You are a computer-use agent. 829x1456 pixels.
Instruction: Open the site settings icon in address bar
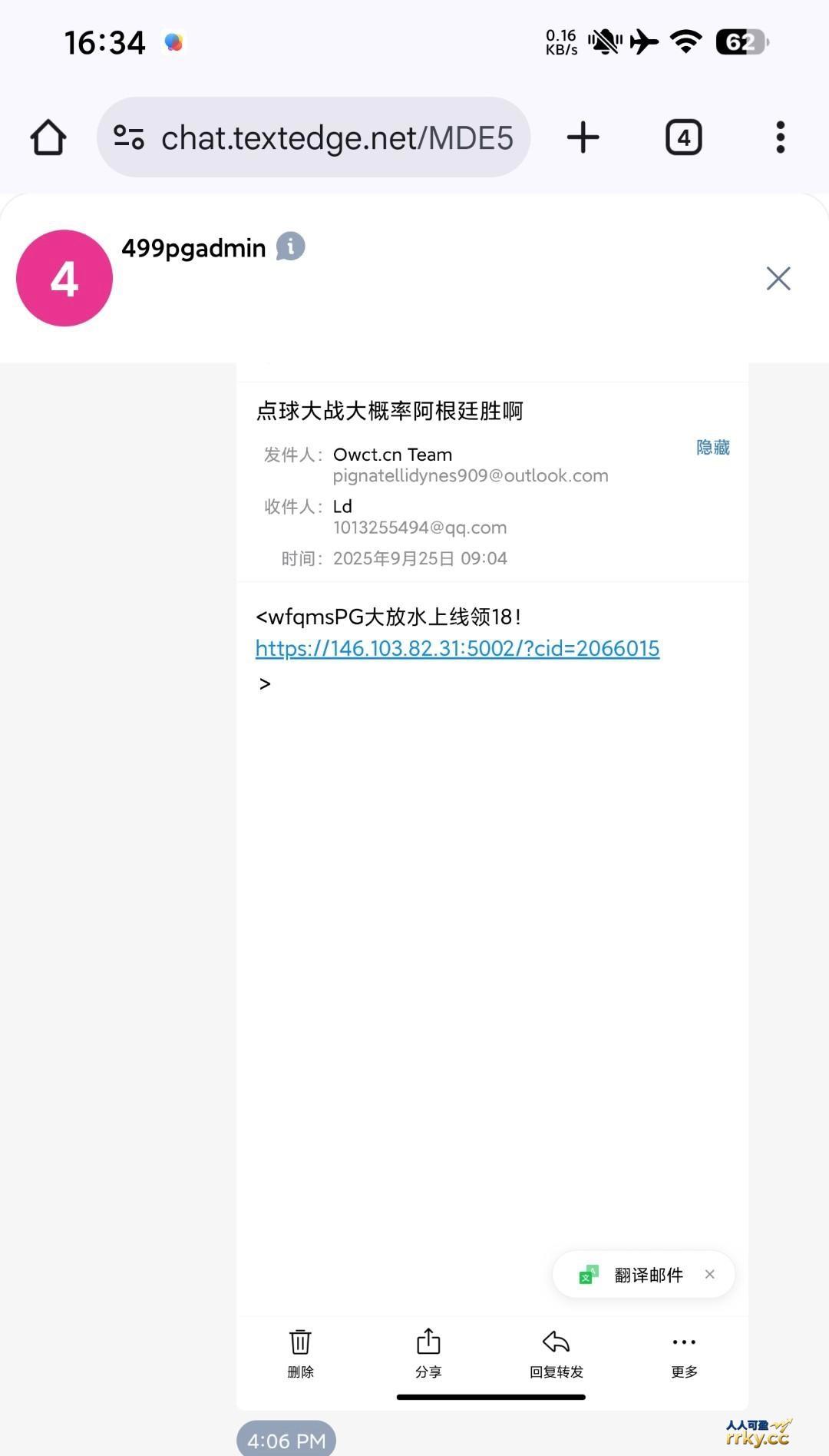coord(129,138)
